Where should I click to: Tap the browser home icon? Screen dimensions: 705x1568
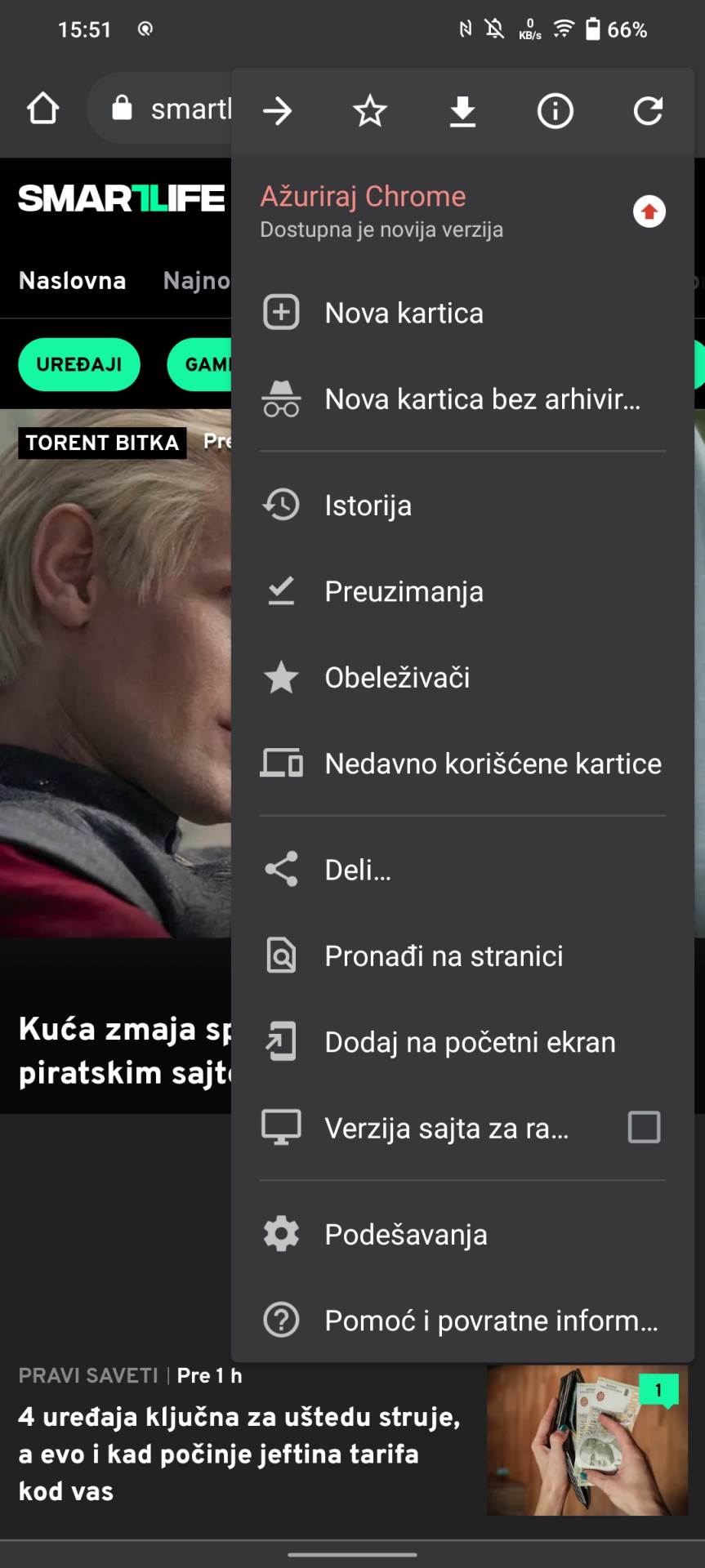(43, 109)
